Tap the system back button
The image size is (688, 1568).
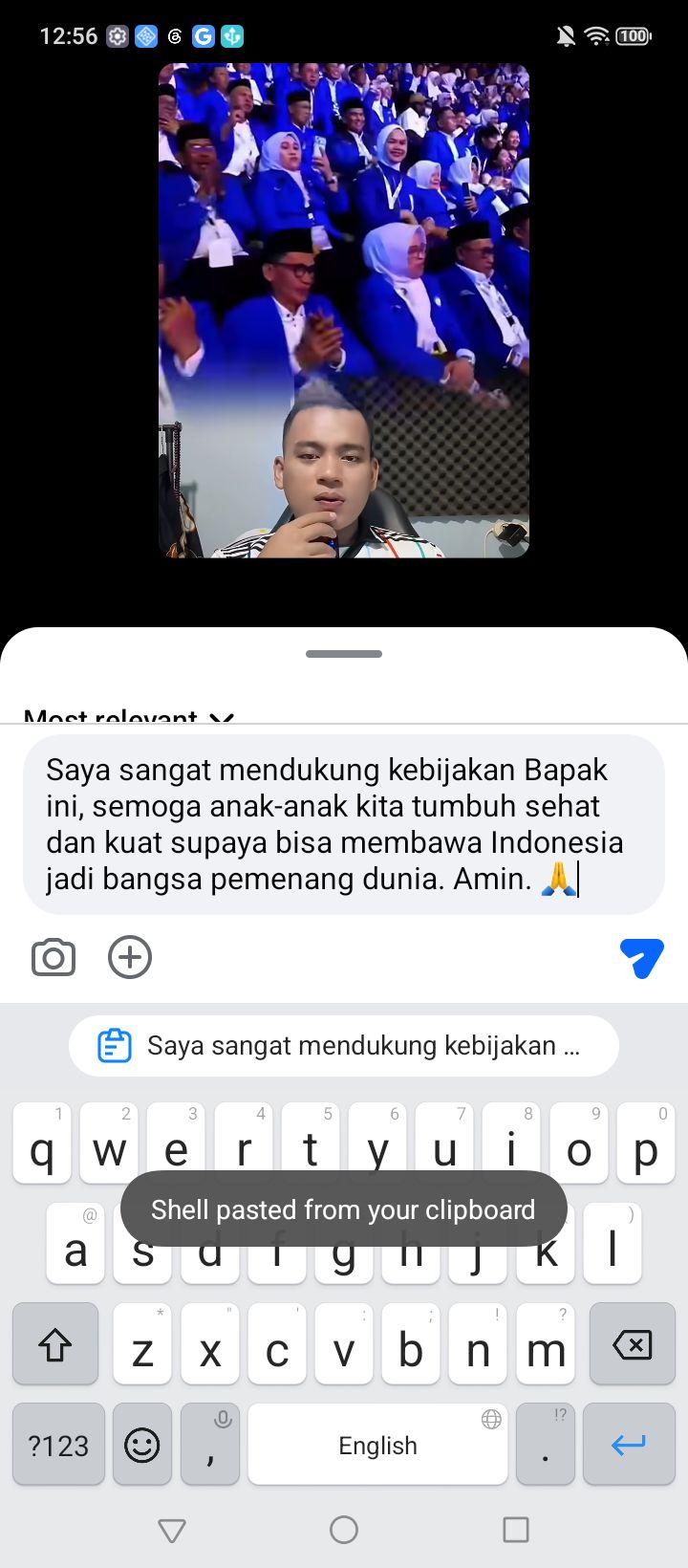coord(172,1531)
